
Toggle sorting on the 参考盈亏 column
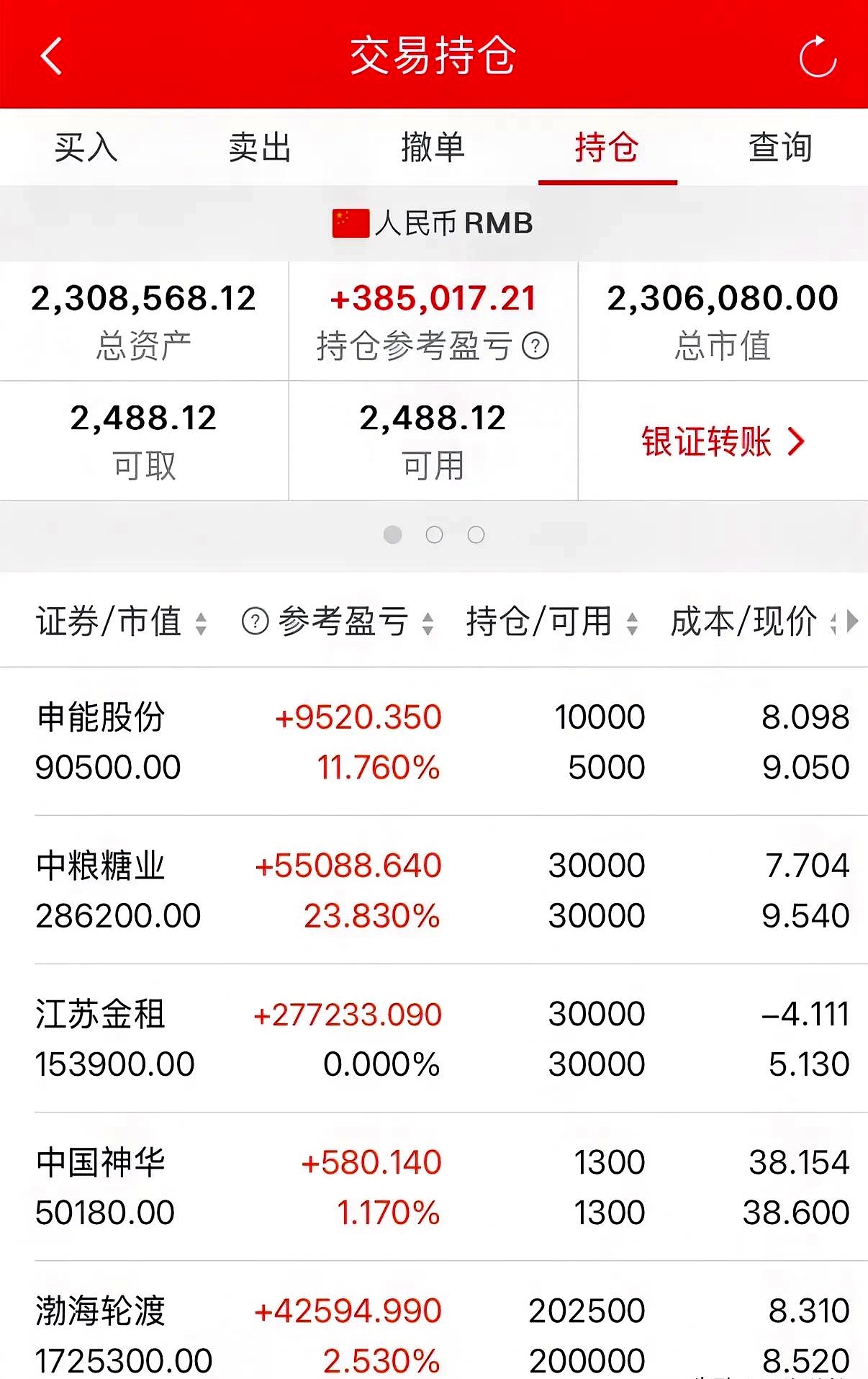429,622
